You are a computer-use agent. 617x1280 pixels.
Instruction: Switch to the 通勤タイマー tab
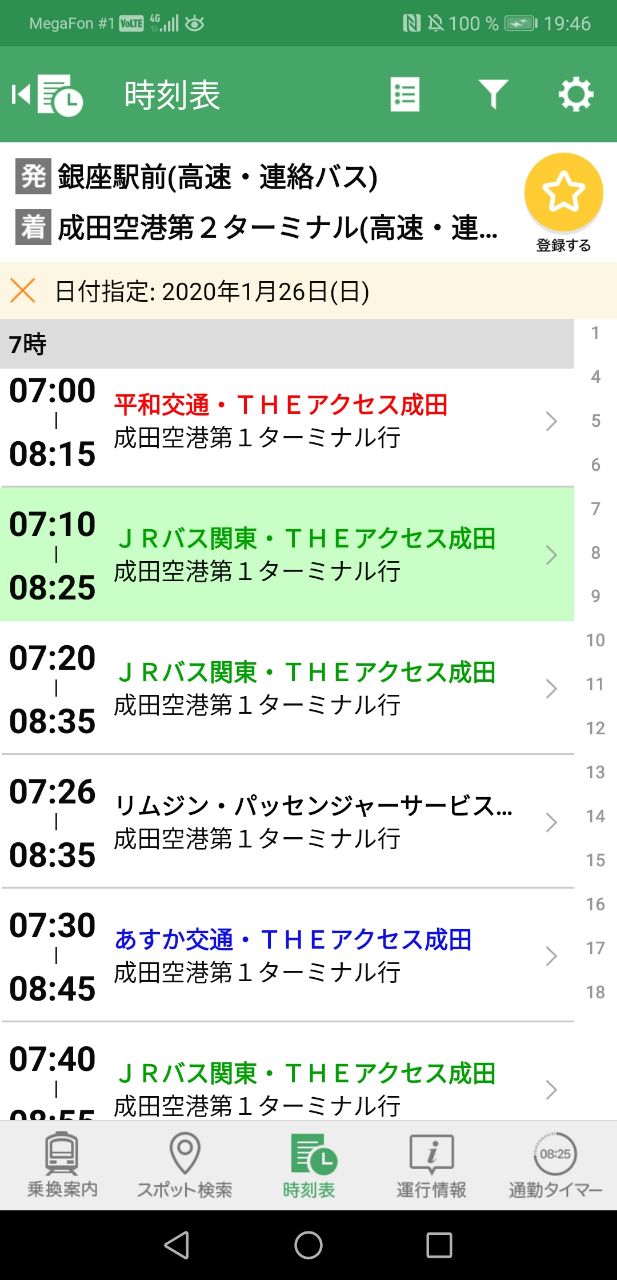point(555,1165)
